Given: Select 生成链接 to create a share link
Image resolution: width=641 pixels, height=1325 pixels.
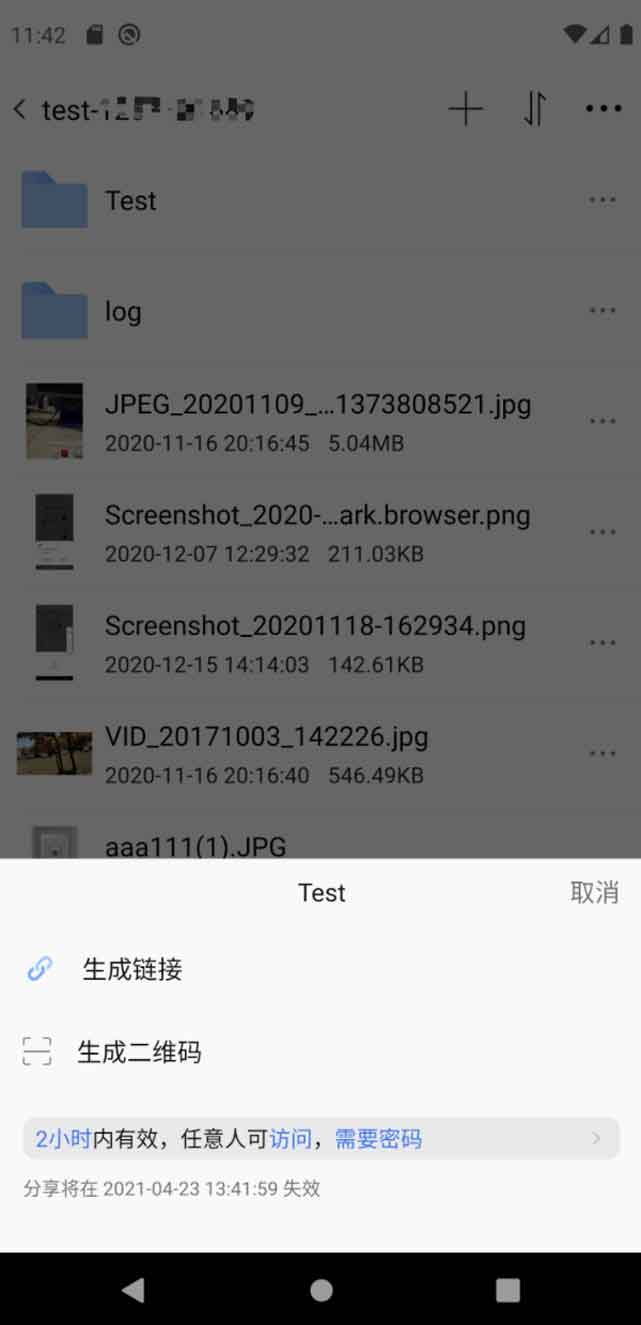Looking at the screenshot, I should pos(320,969).
